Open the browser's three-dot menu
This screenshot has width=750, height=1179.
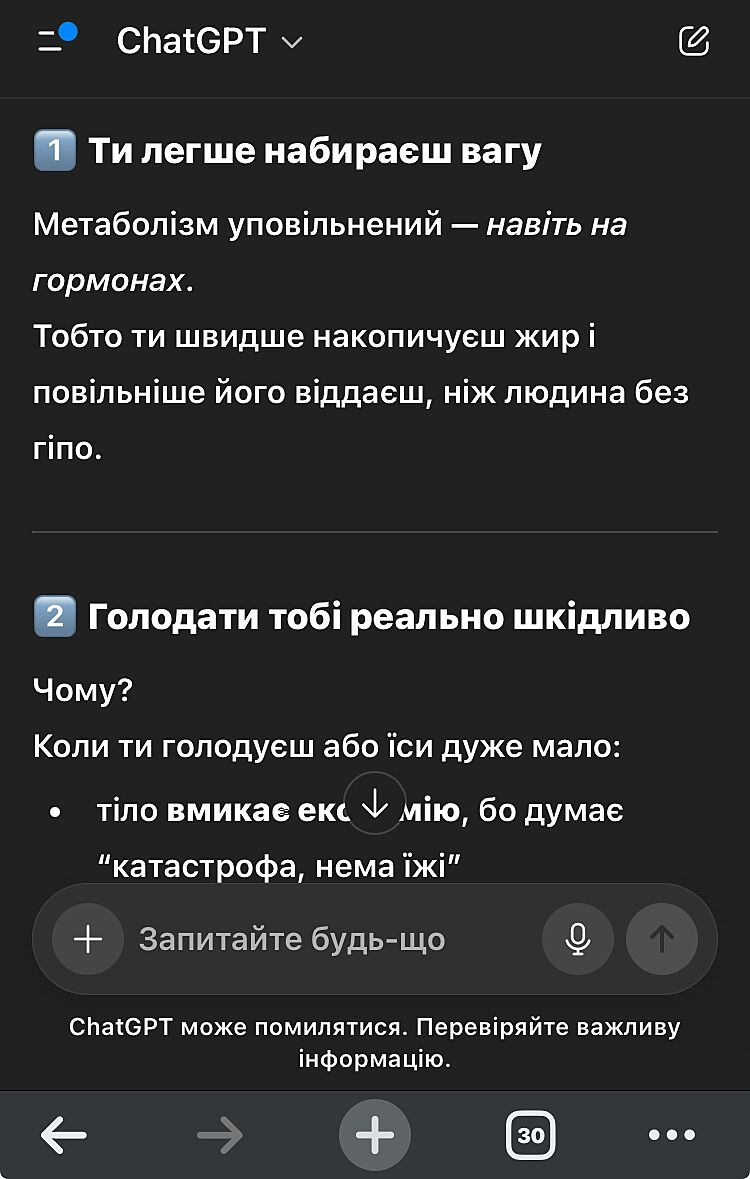(671, 1135)
